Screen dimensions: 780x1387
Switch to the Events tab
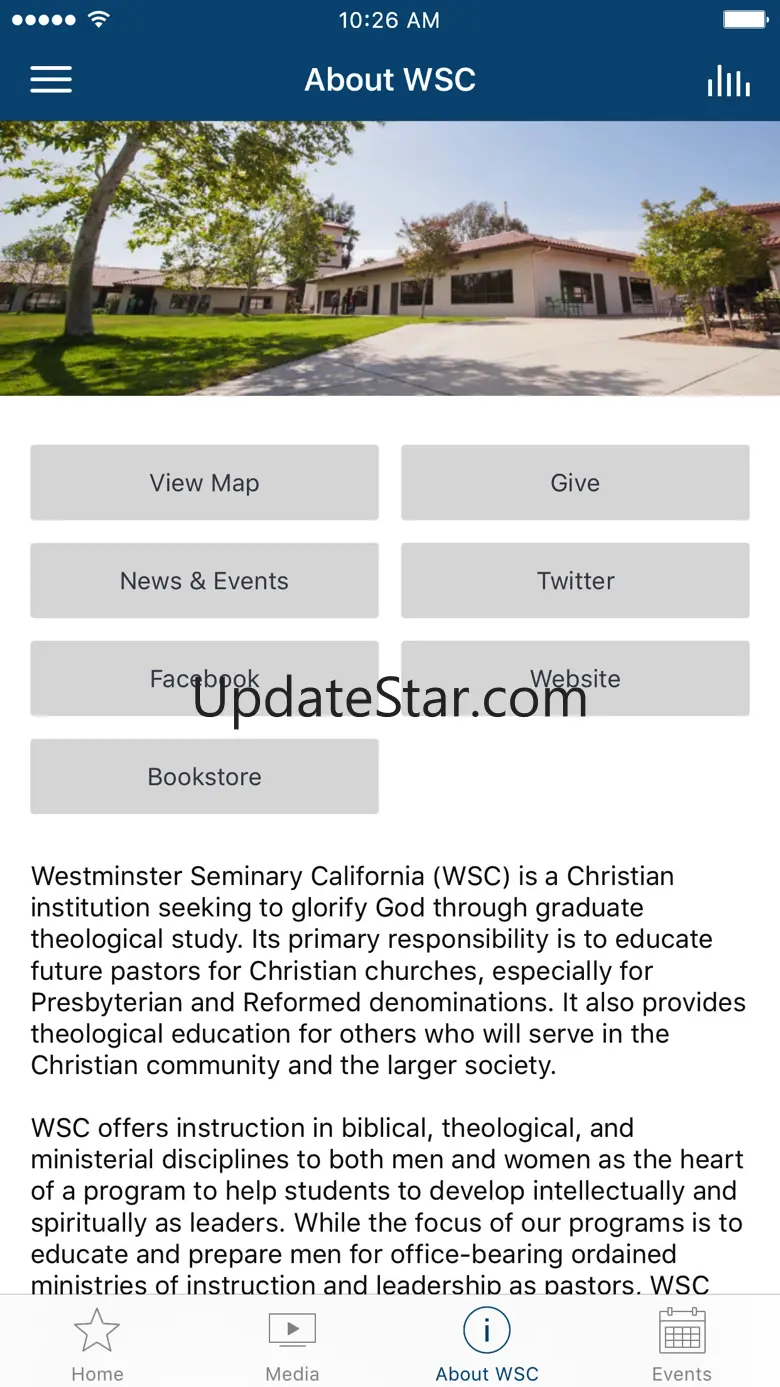tap(682, 1343)
